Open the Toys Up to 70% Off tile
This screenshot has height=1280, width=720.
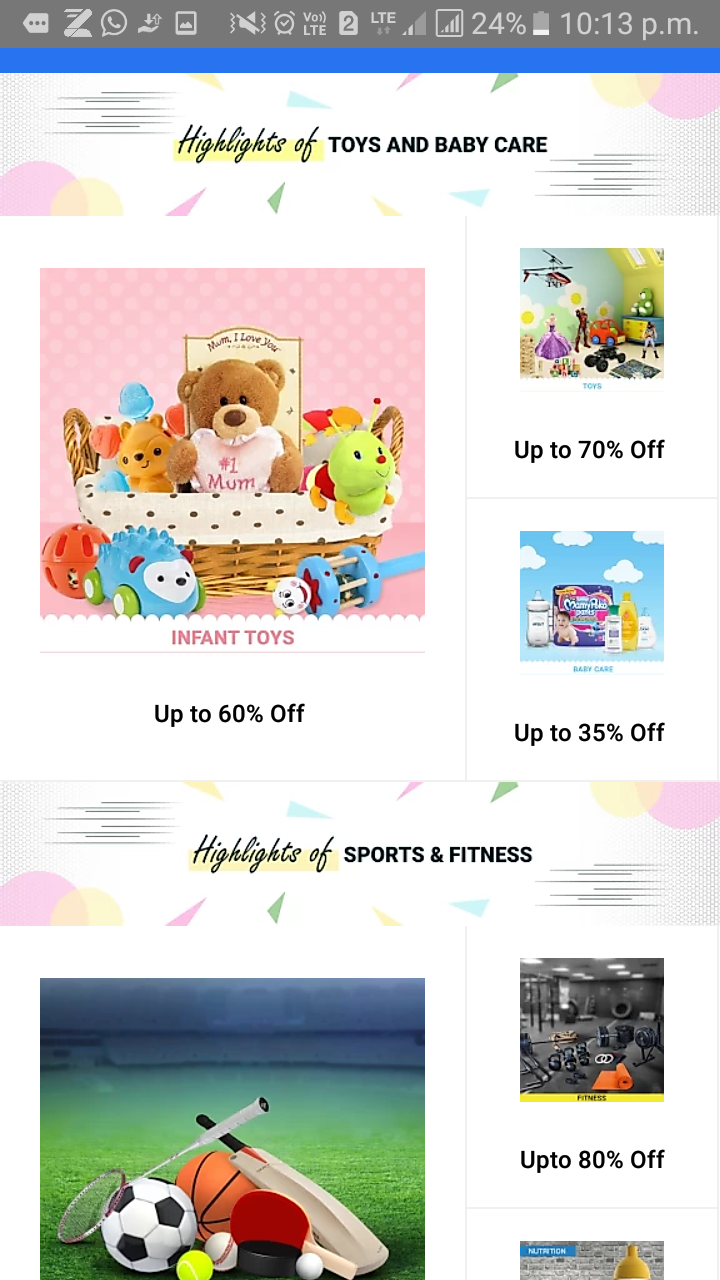coord(592,357)
